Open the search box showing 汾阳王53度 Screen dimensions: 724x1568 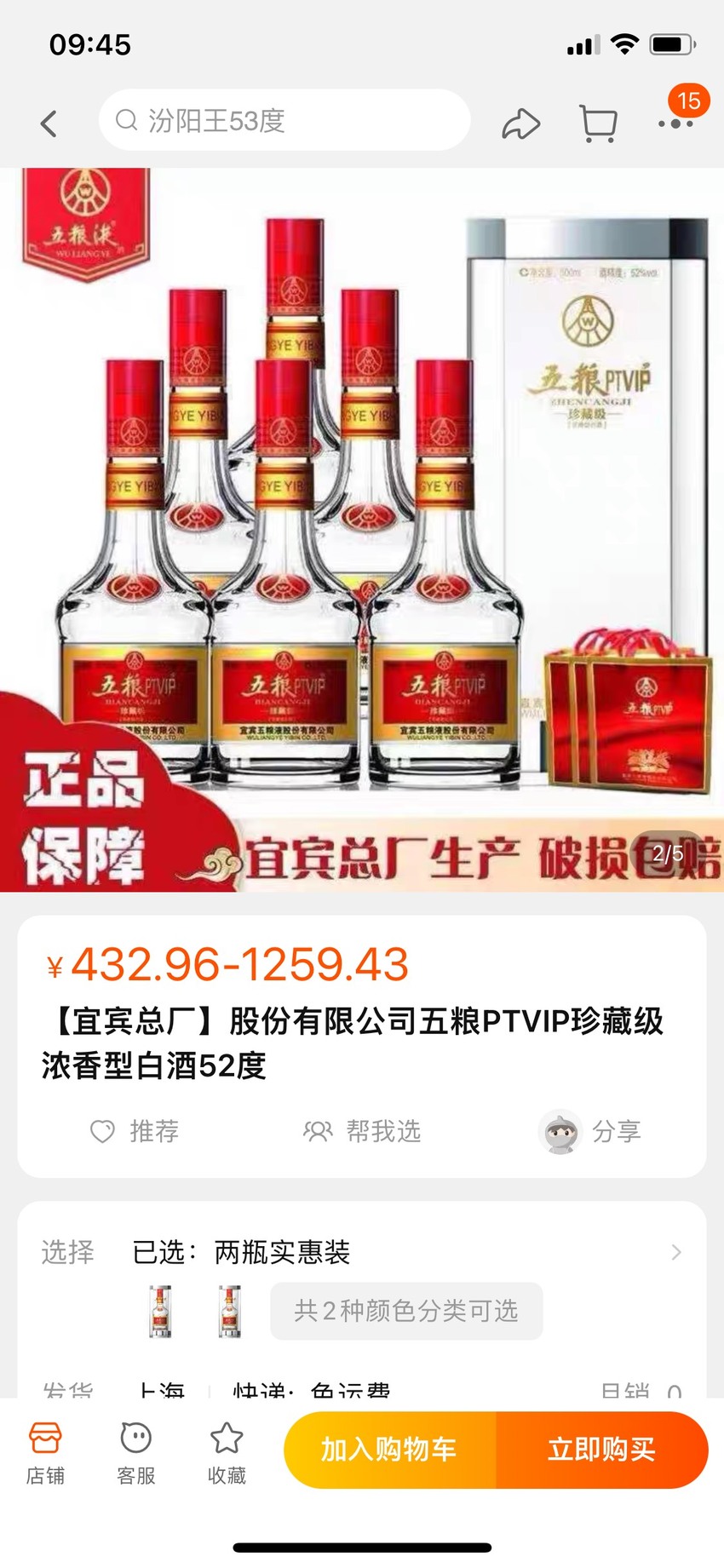284,120
